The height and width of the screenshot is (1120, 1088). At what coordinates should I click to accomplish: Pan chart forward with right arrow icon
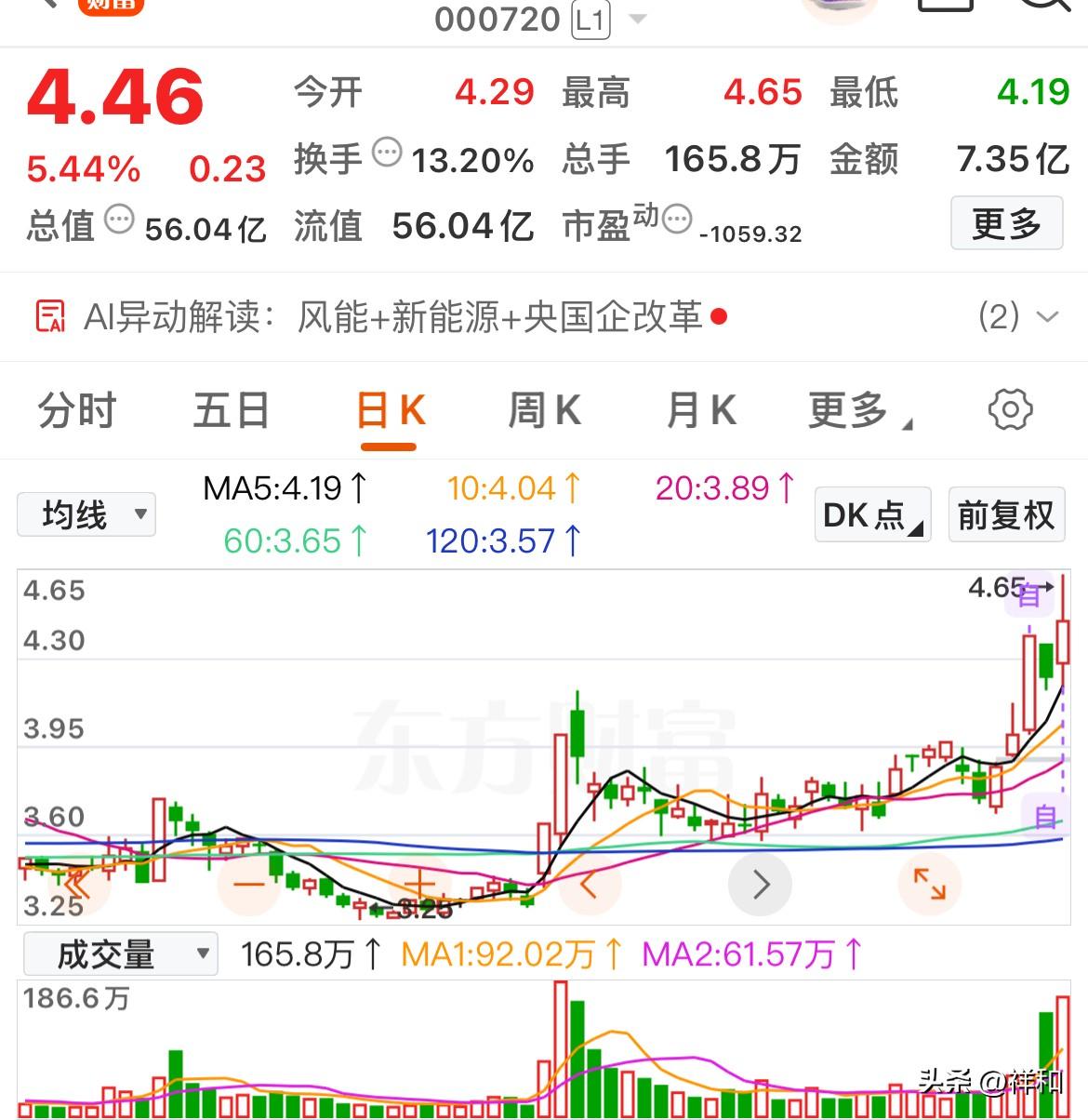pyautogui.click(x=761, y=884)
